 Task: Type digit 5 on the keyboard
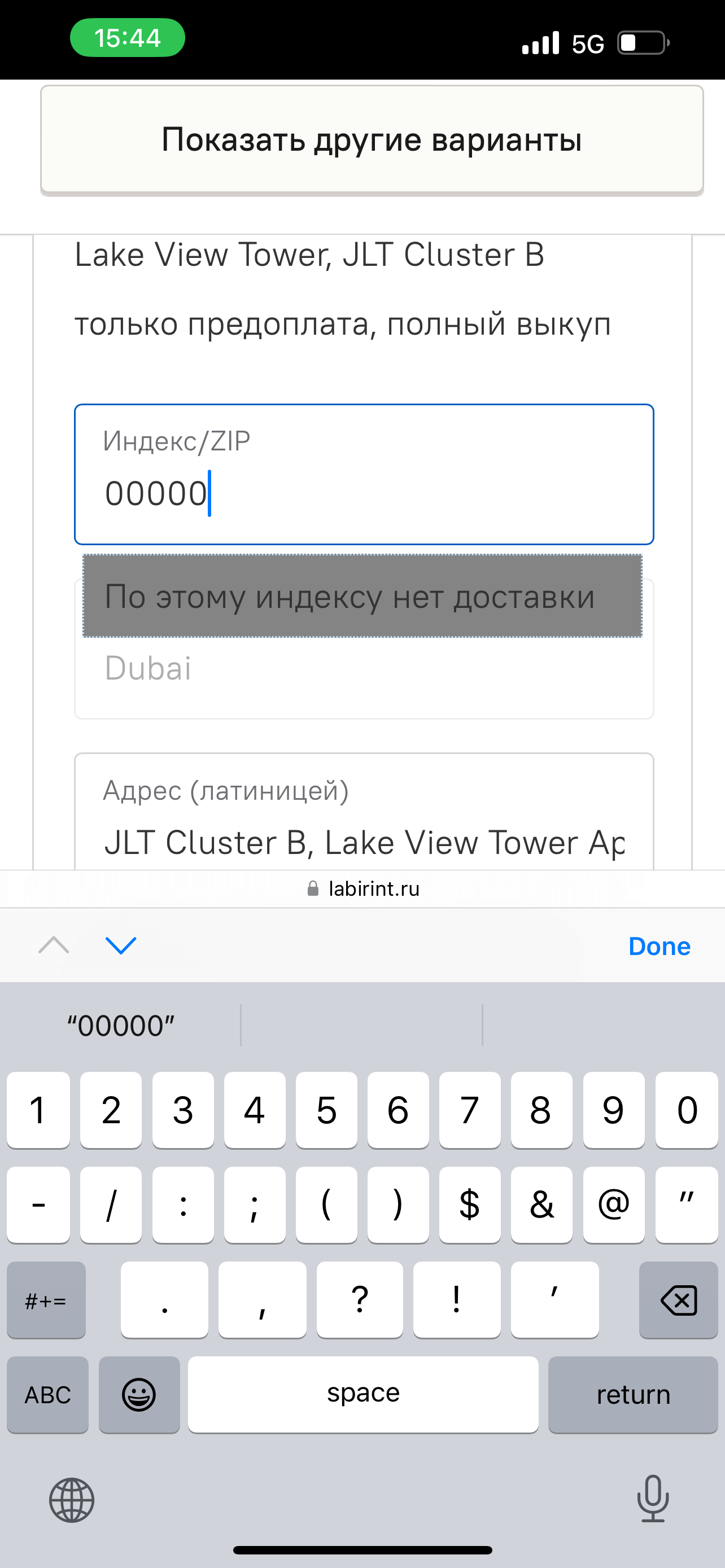coord(326,1110)
